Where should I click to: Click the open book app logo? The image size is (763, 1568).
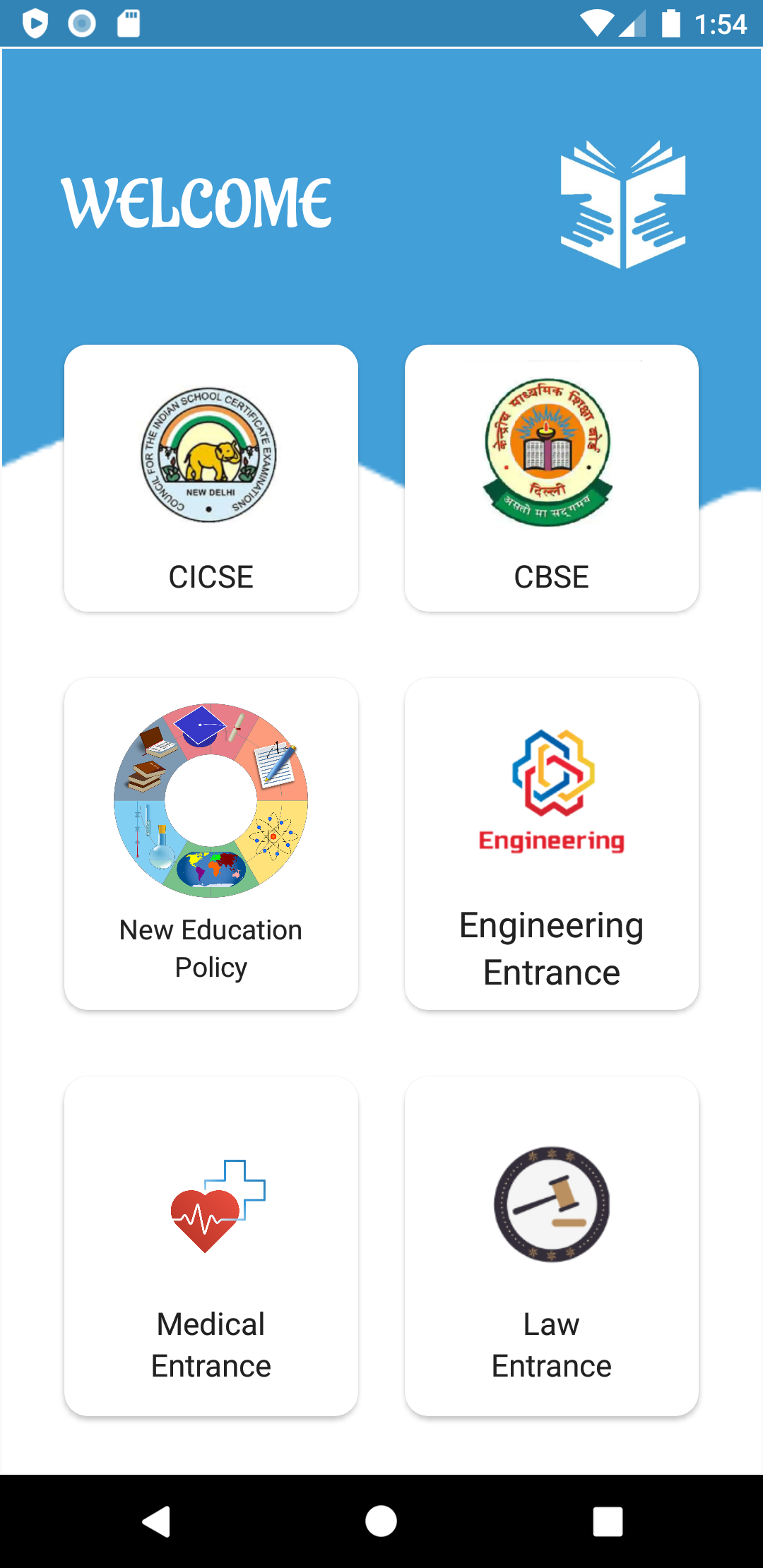tap(622, 205)
